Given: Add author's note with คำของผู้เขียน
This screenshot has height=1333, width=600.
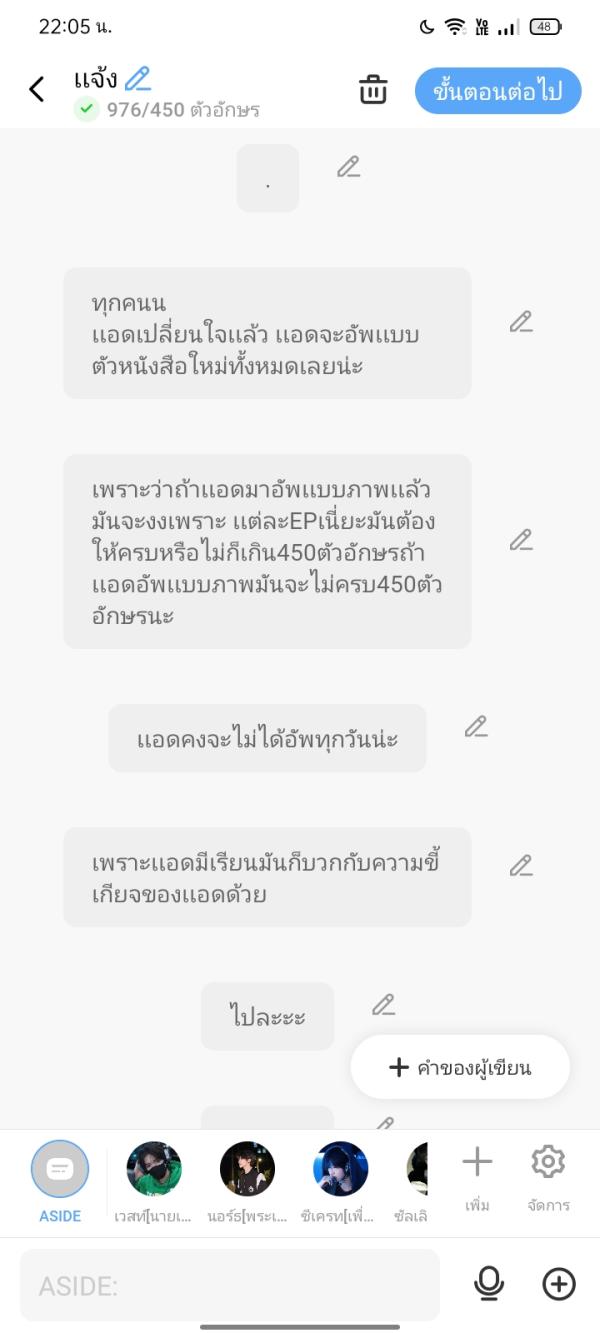Looking at the screenshot, I should pyautogui.click(x=460, y=1067).
